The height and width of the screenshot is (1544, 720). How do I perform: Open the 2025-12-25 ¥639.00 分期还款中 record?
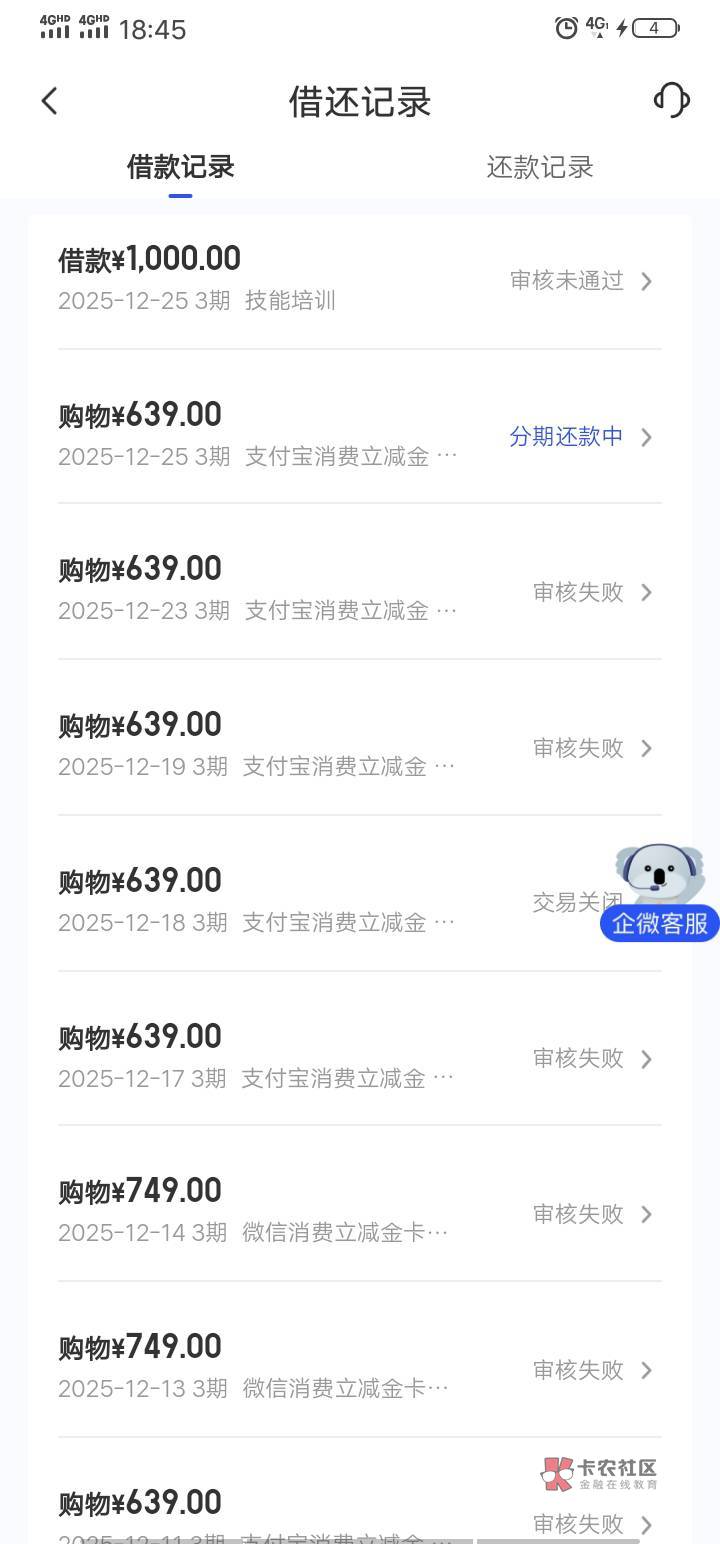point(360,437)
